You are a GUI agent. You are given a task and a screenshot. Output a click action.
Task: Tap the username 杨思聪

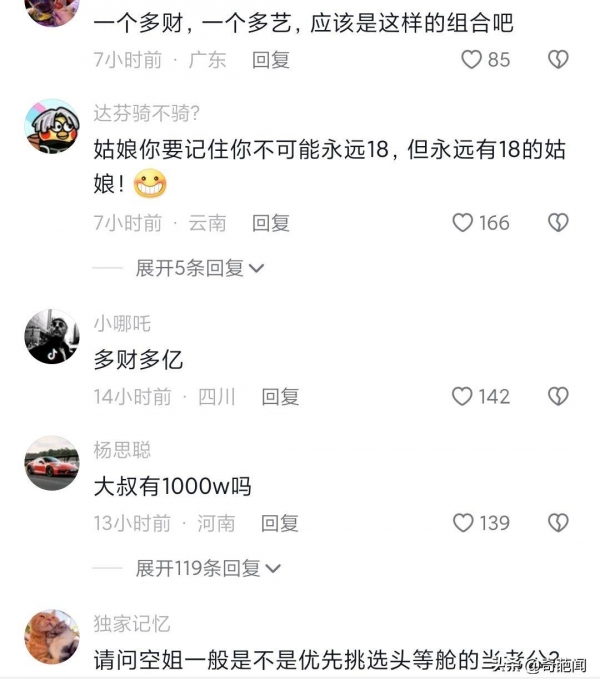pos(122,450)
